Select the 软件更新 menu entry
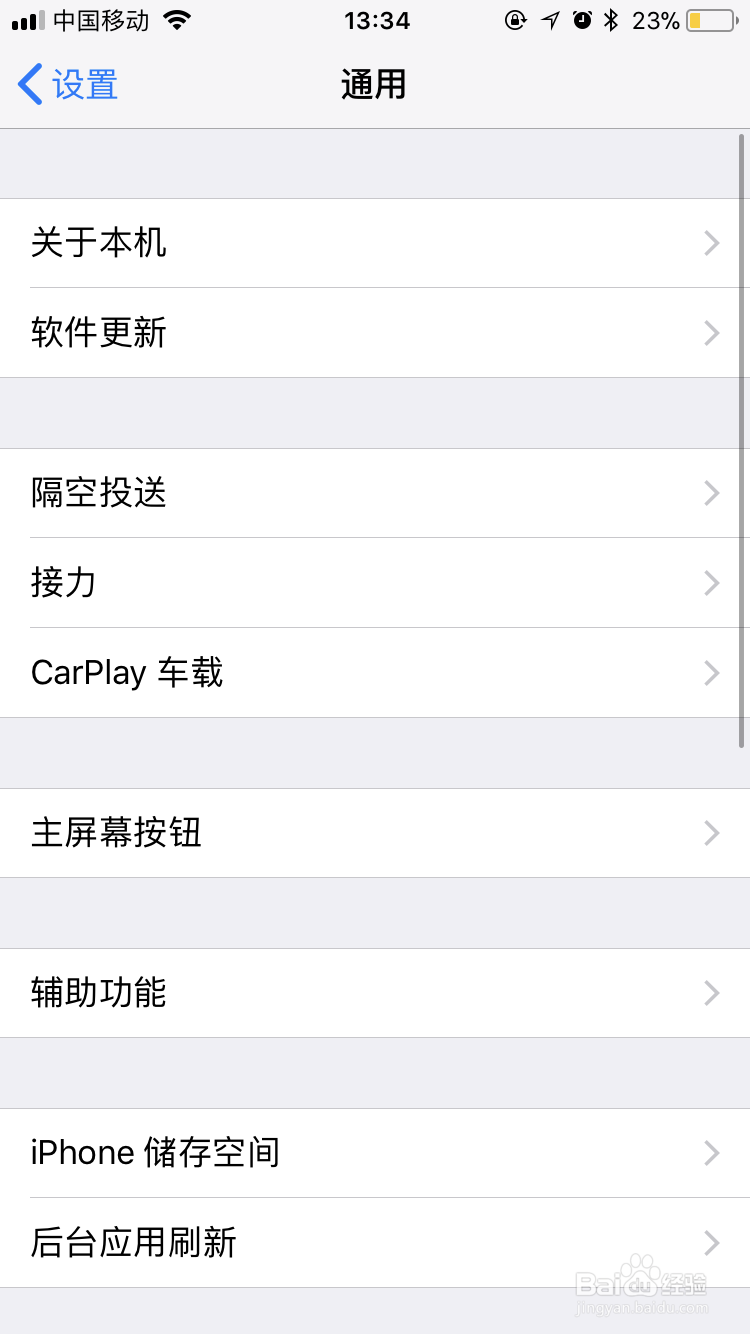 375,333
